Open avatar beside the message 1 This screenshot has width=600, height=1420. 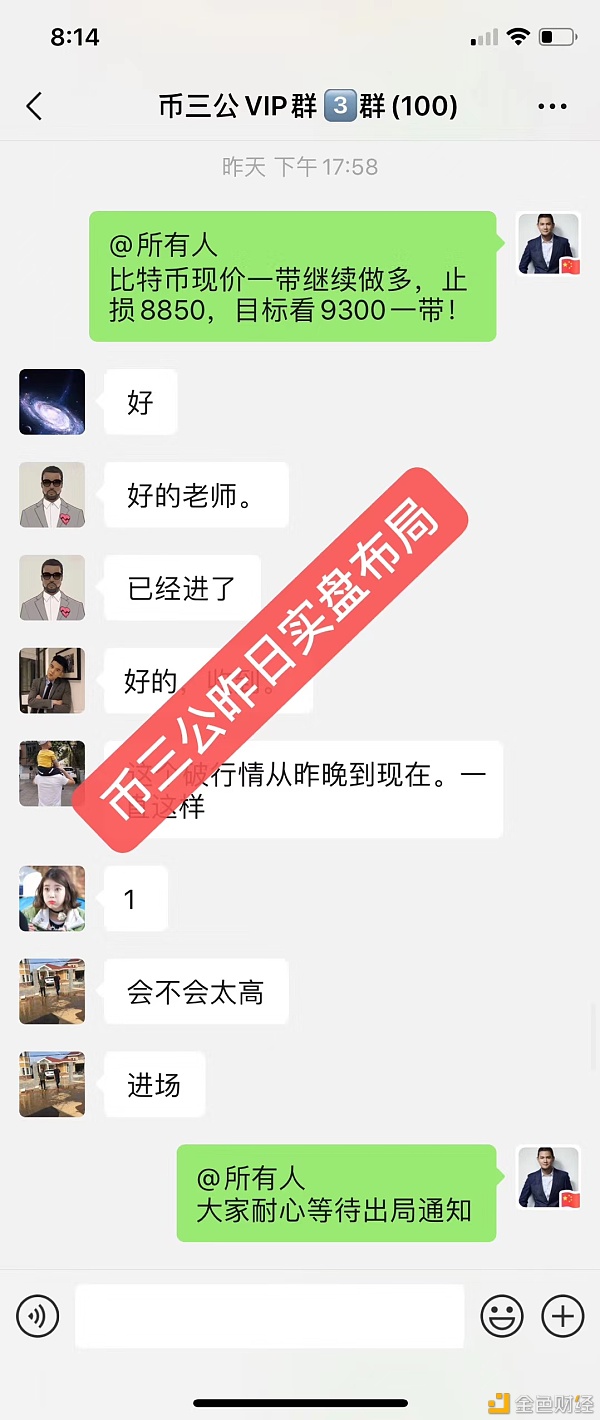click(x=52, y=899)
